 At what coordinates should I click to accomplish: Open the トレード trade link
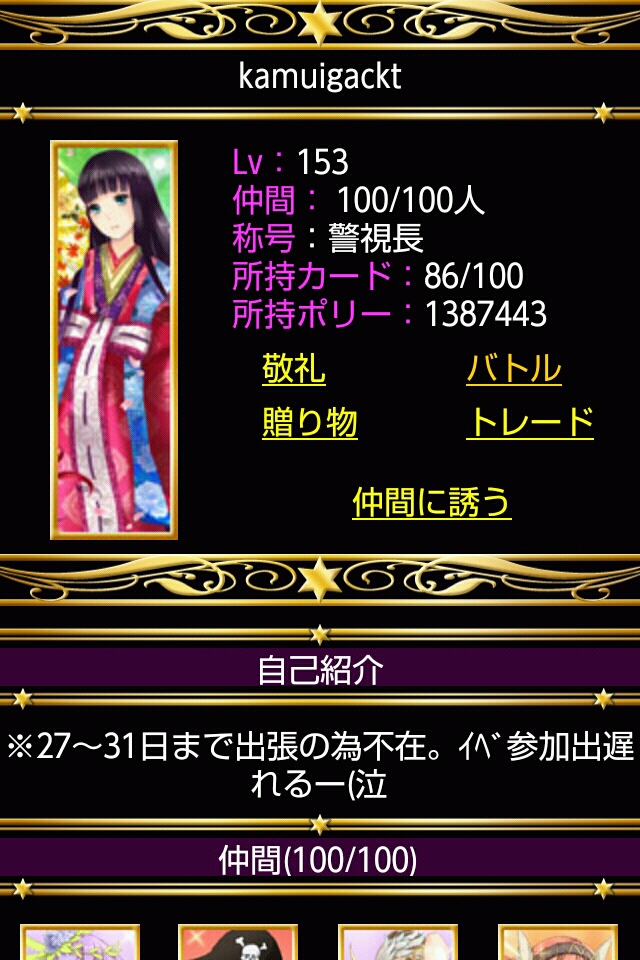coord(530,423)
